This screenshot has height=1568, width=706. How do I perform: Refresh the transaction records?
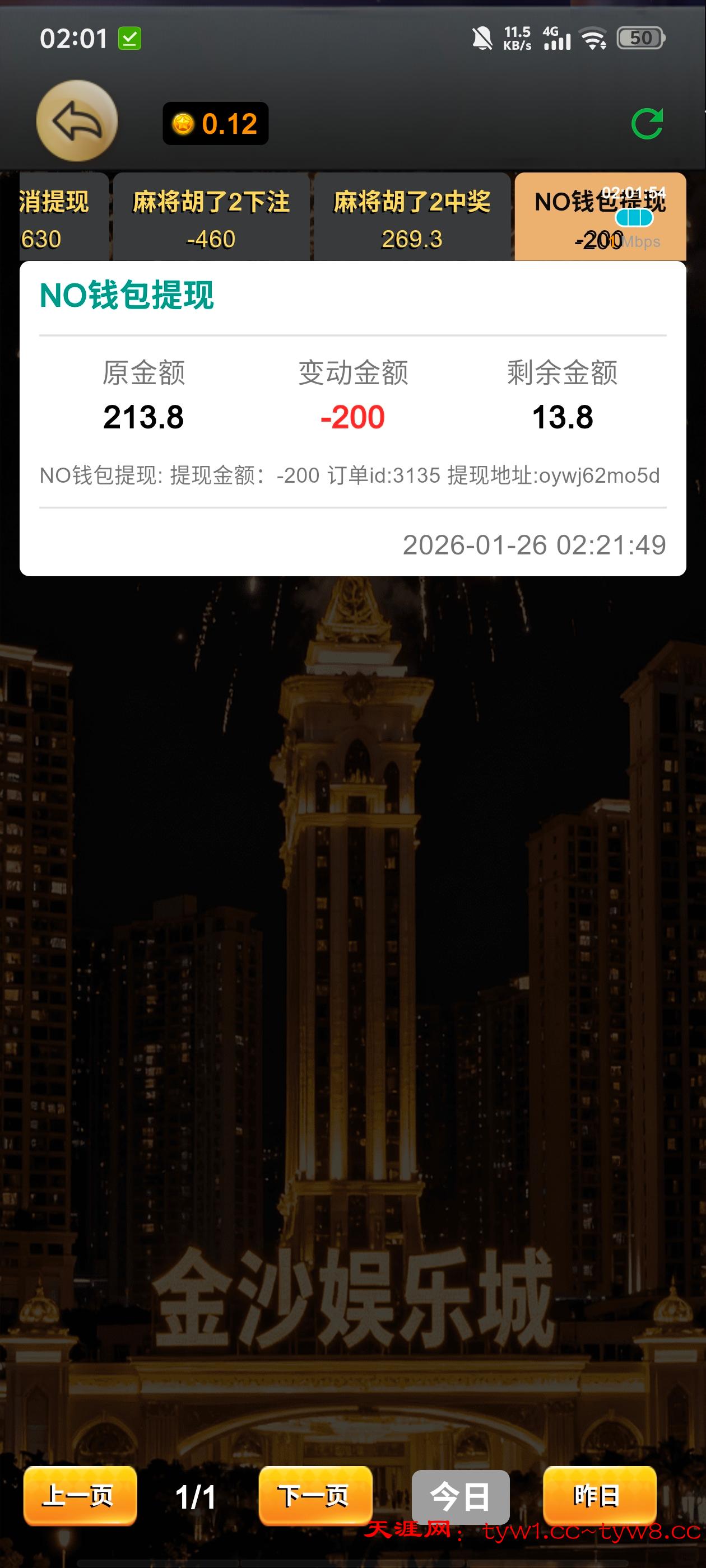click(647, 124)
